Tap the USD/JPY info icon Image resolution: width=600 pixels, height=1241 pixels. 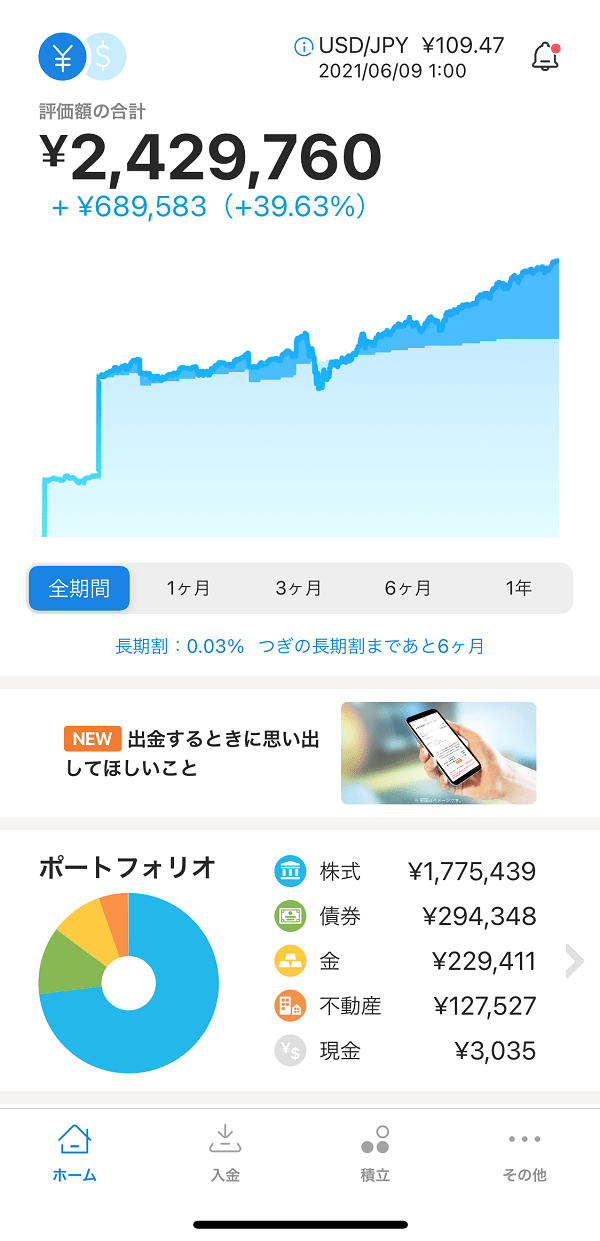(304, 47)
